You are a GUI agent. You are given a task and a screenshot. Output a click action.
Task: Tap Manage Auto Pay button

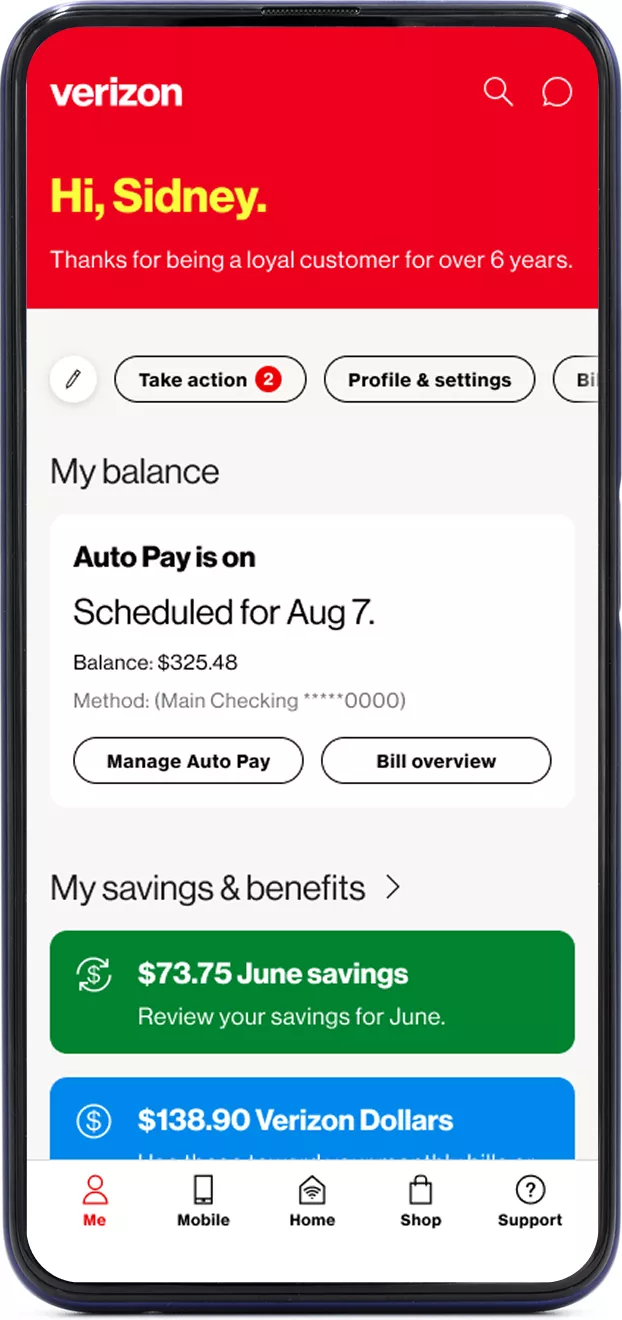pos(188,761)
